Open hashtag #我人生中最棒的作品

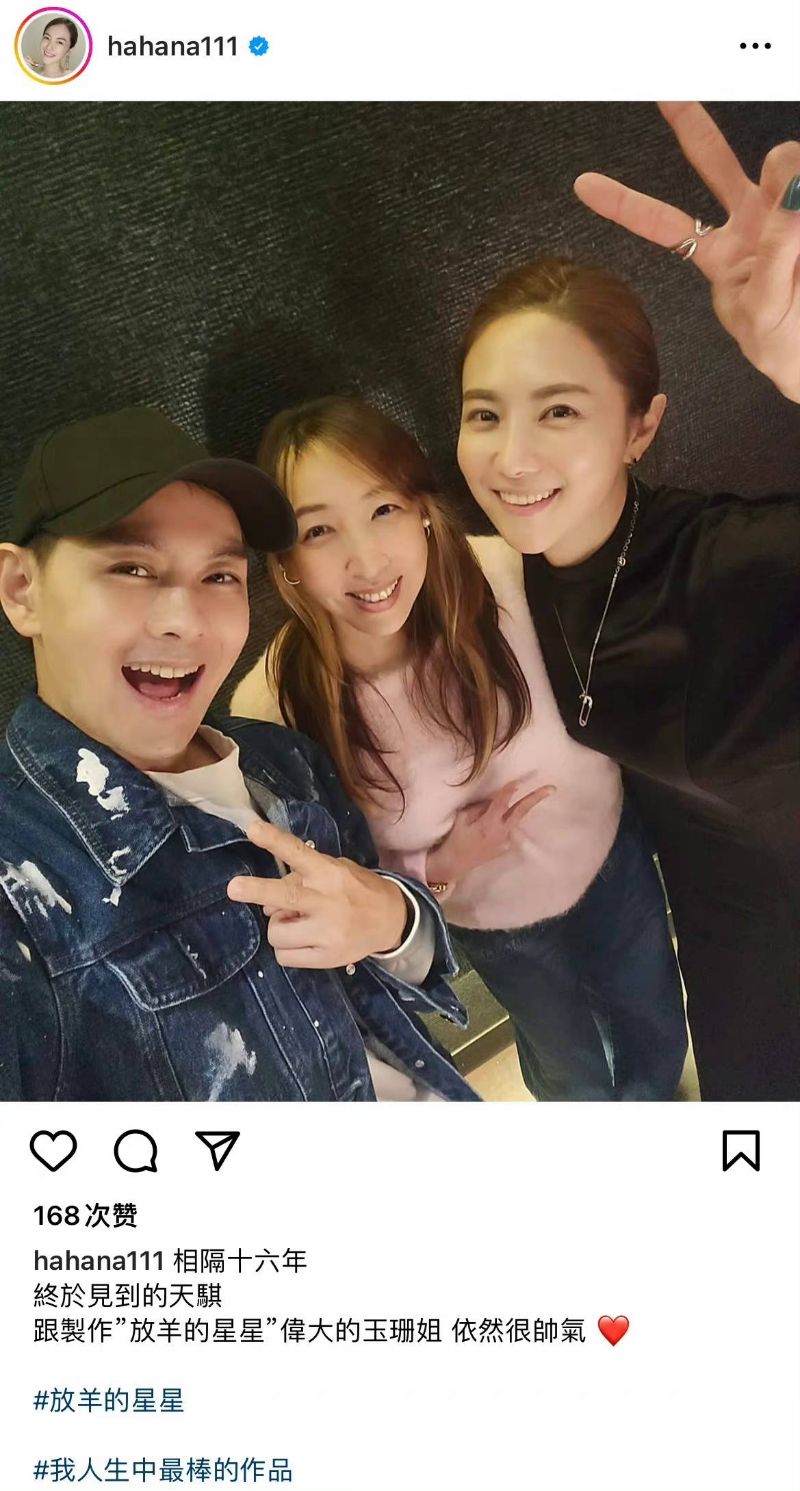(x=163, y=1470)
